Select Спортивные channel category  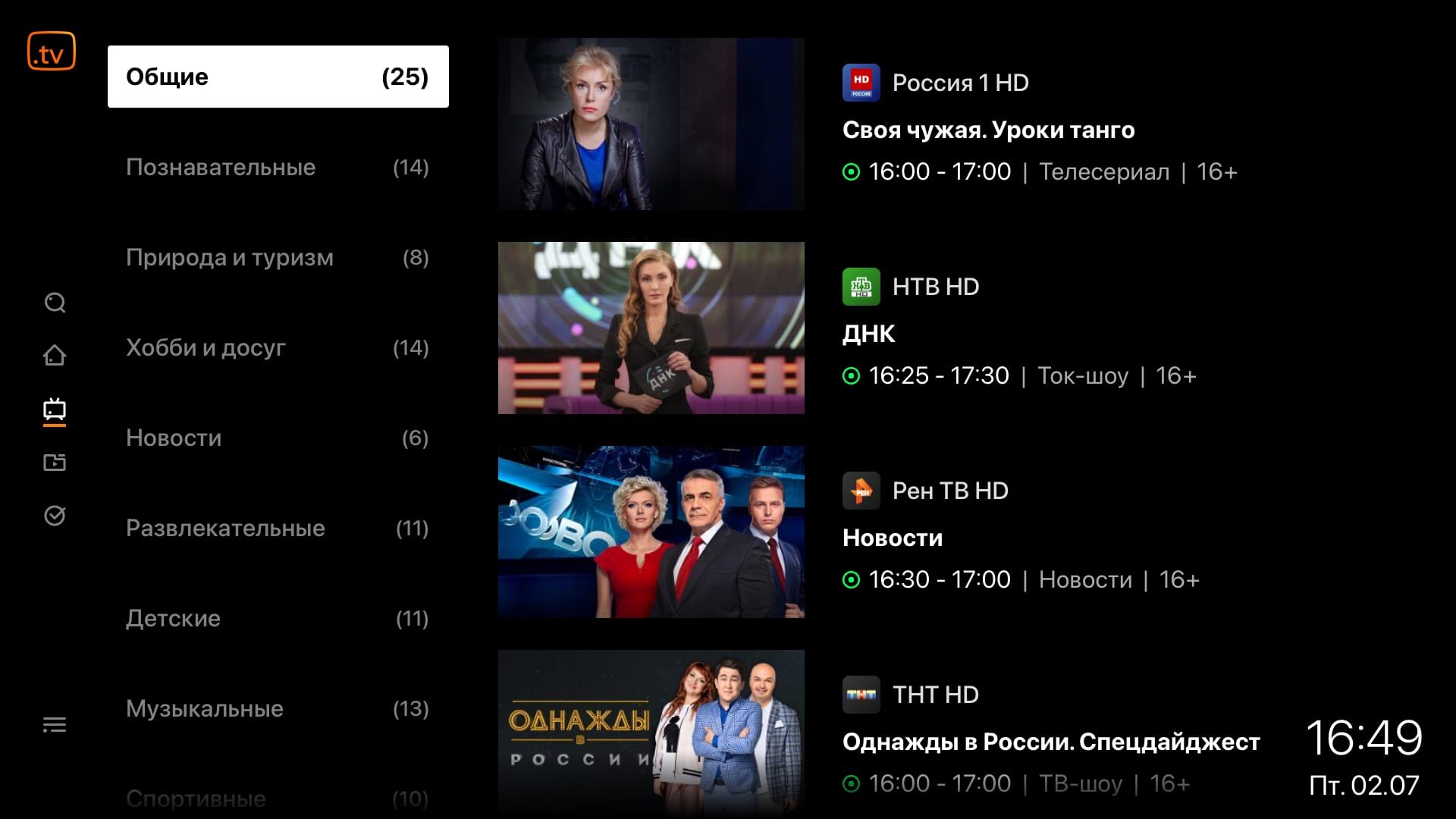click(x=278, y=798)
